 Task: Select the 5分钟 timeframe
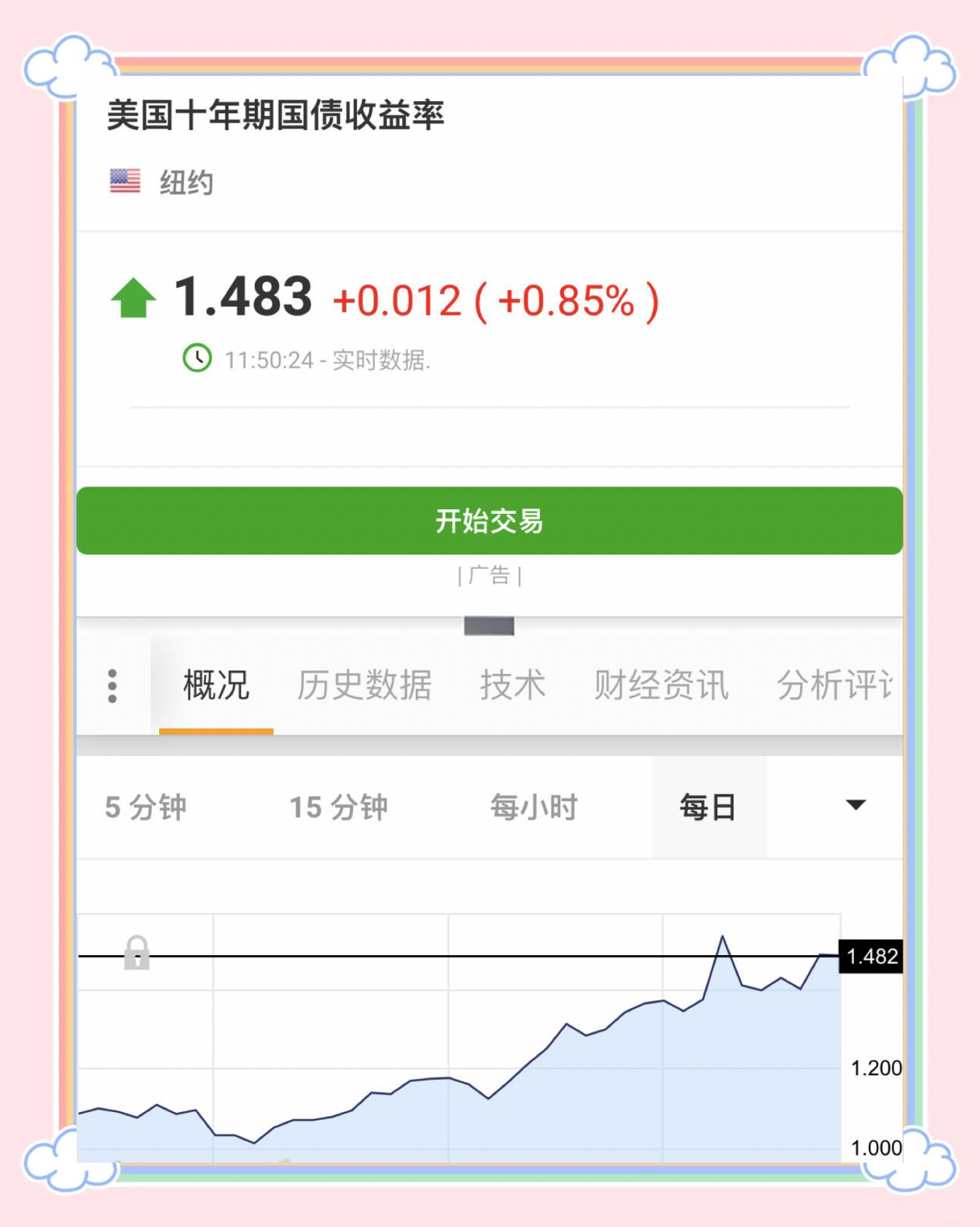[146, 807]
